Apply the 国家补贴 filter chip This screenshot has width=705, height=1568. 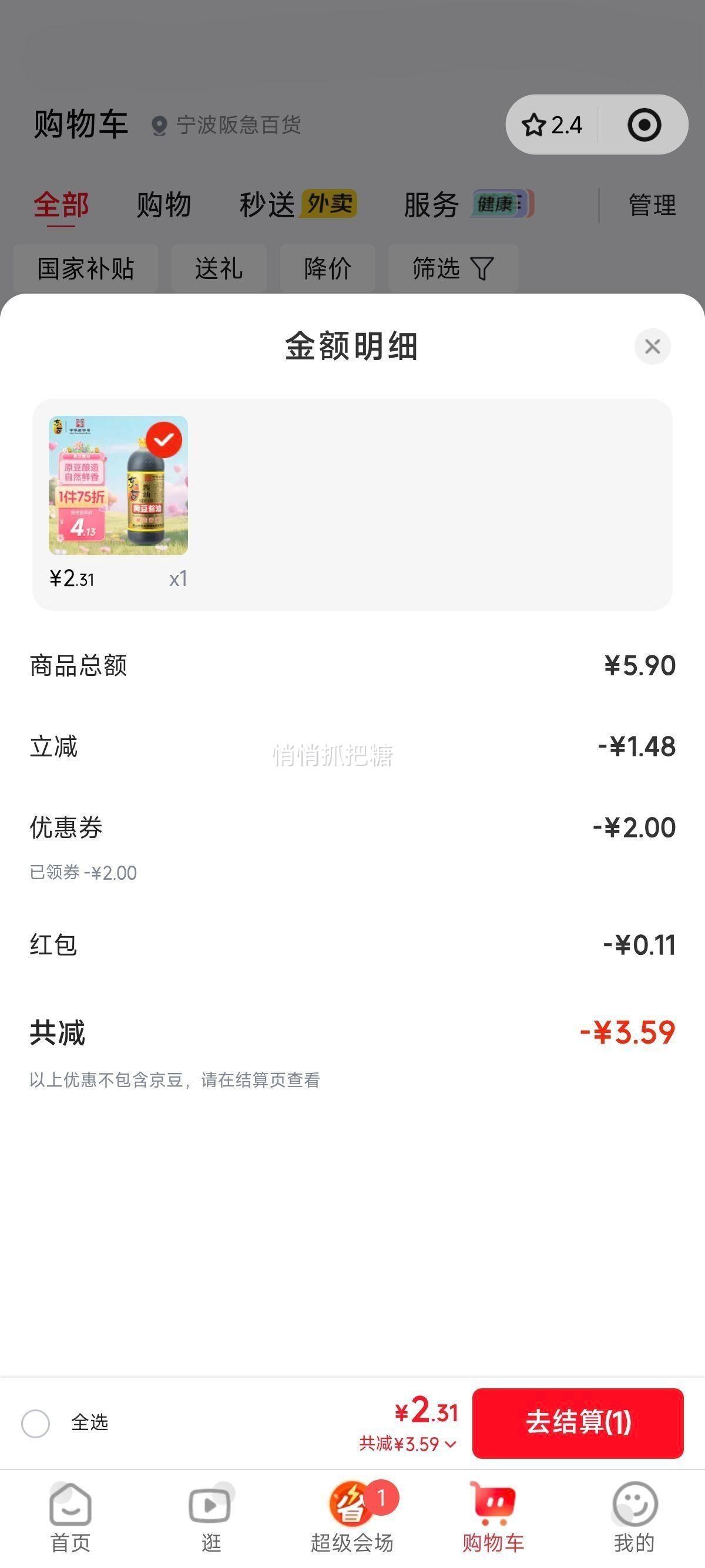86,268
